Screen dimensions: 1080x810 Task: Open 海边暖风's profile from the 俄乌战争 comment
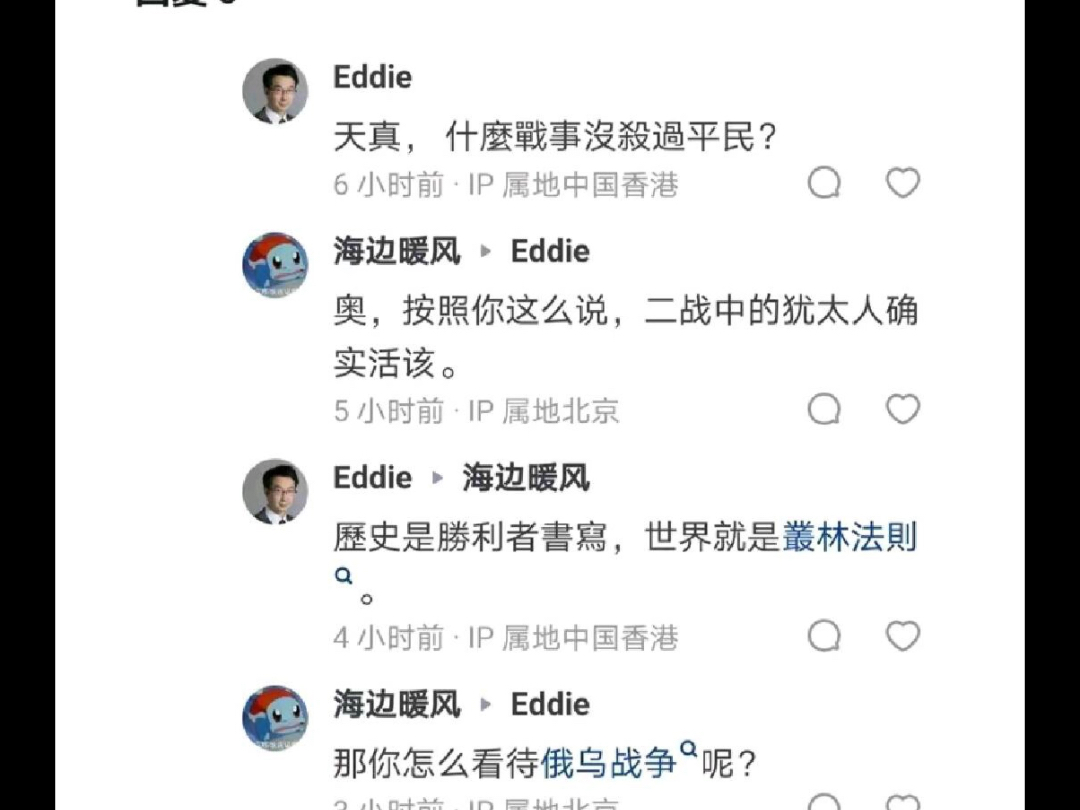396,704
